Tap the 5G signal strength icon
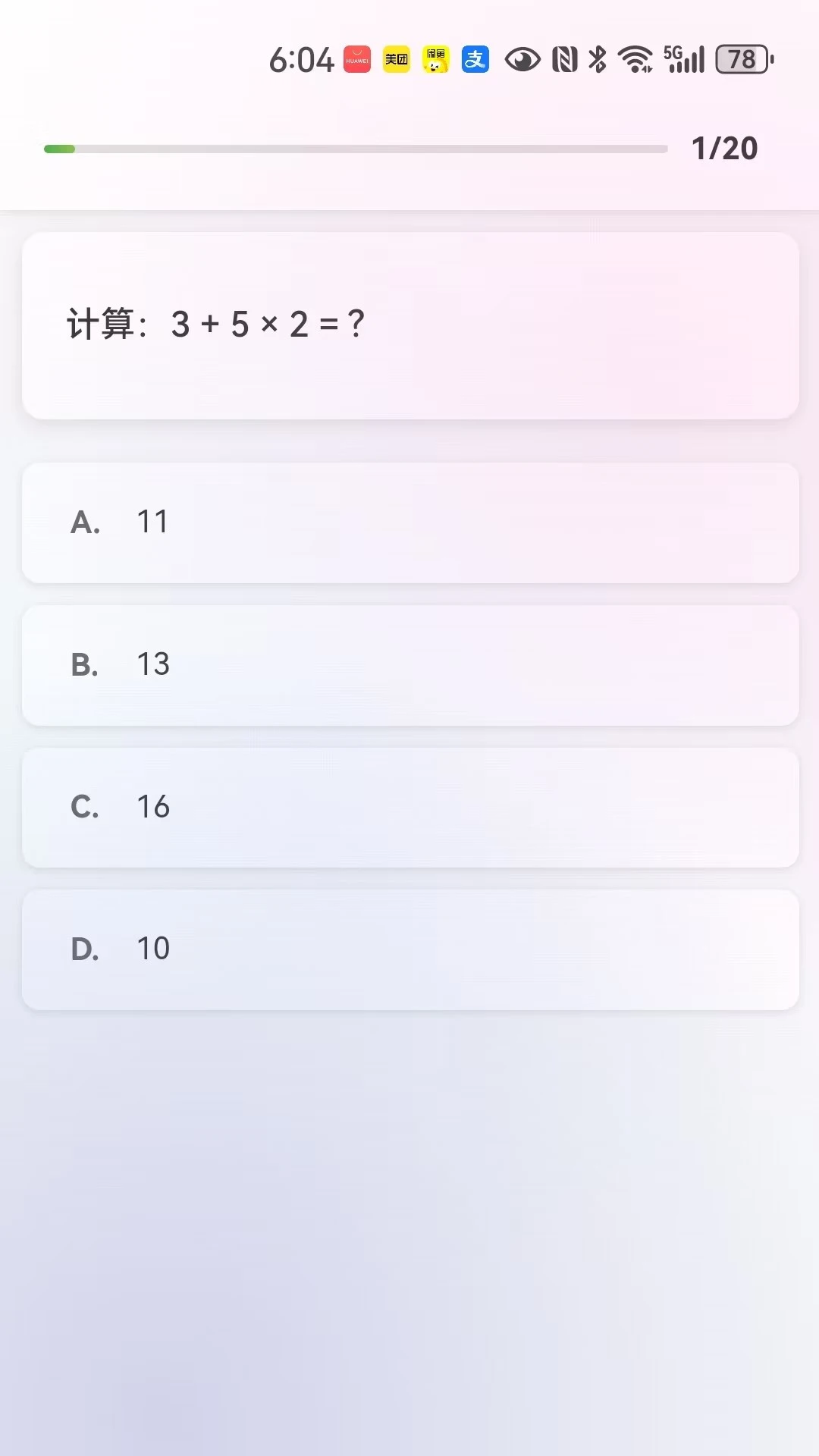819x1456 pixels. tap(682, 58)
